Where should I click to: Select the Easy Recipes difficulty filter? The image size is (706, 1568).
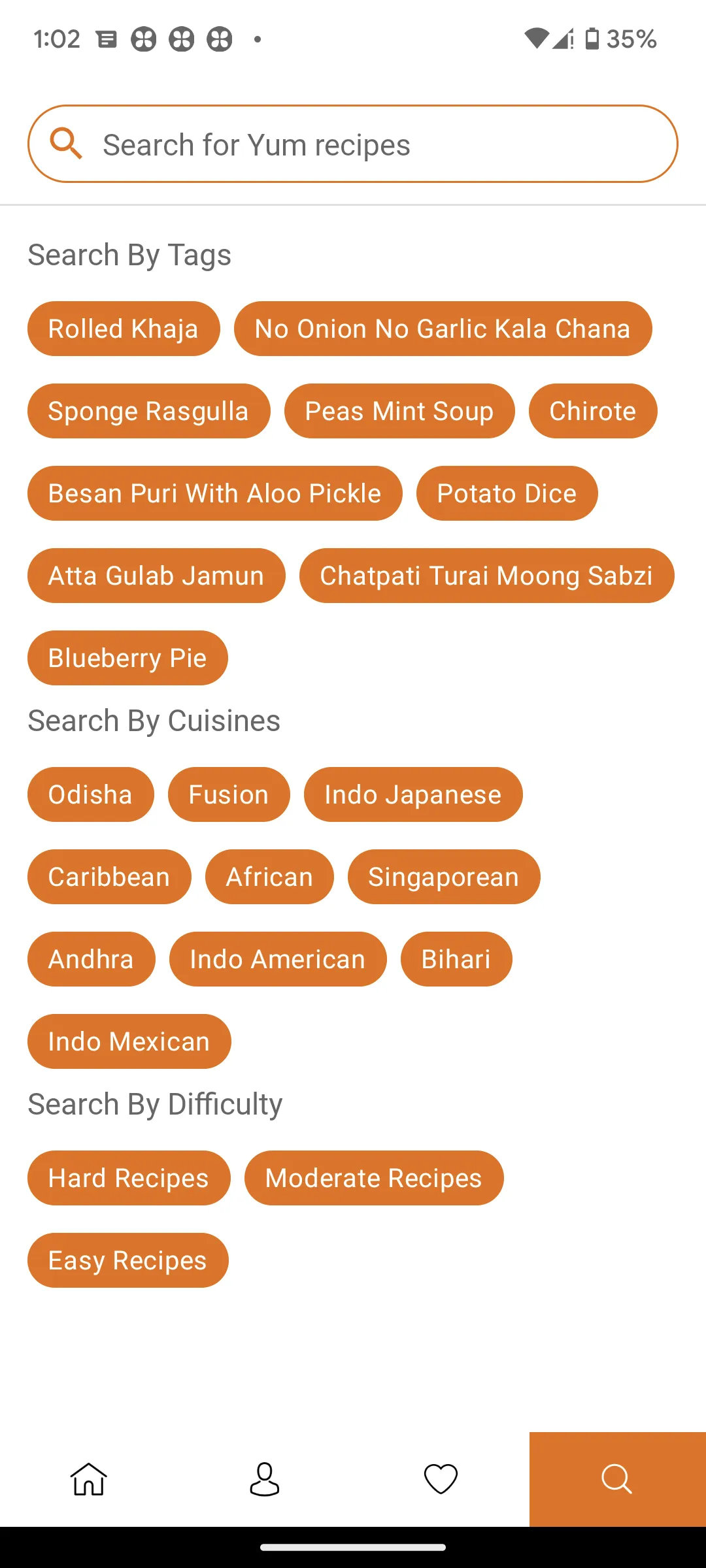click(126, 1260)
